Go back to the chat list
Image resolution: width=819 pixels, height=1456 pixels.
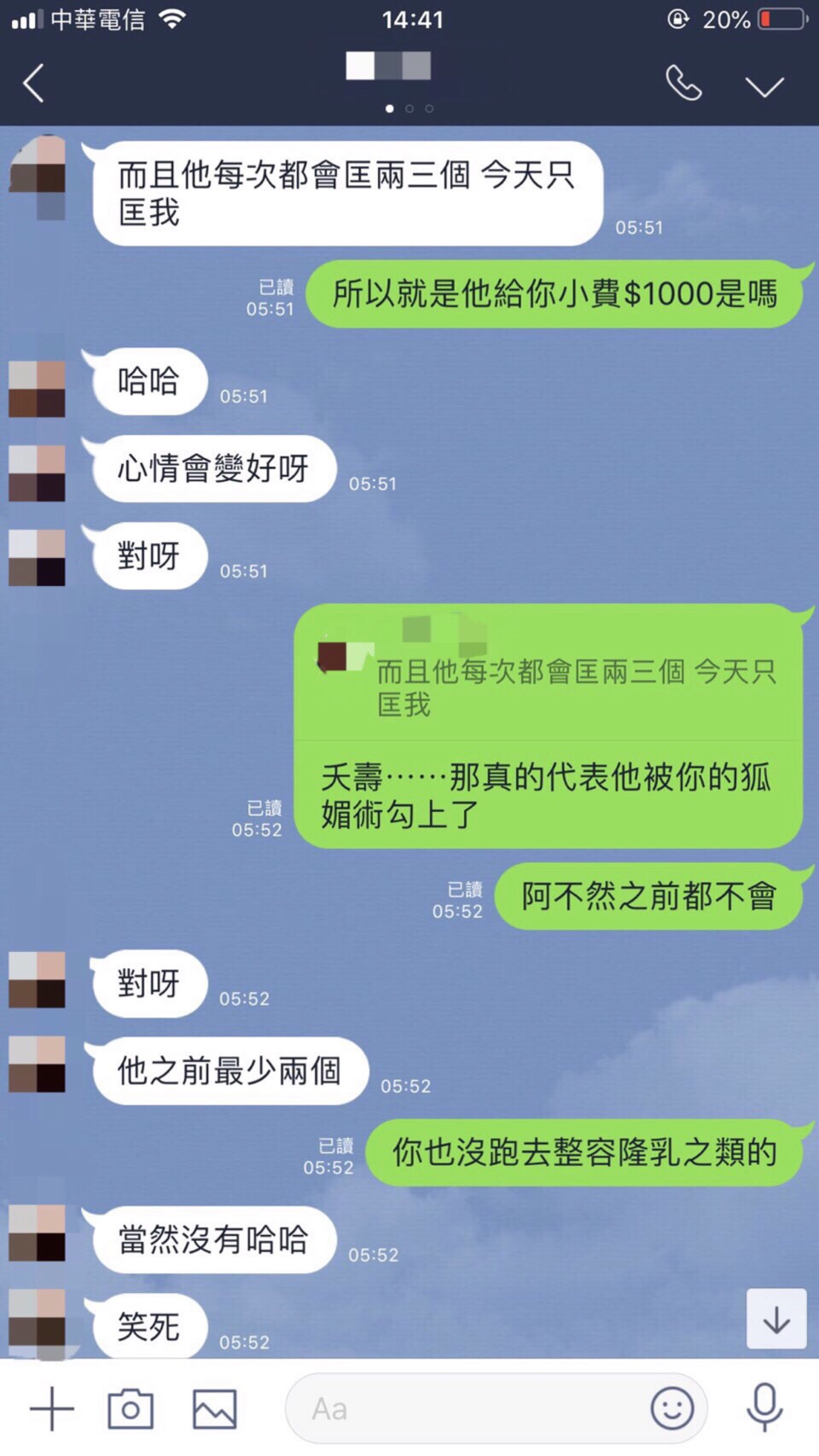(x=34, y=84)
